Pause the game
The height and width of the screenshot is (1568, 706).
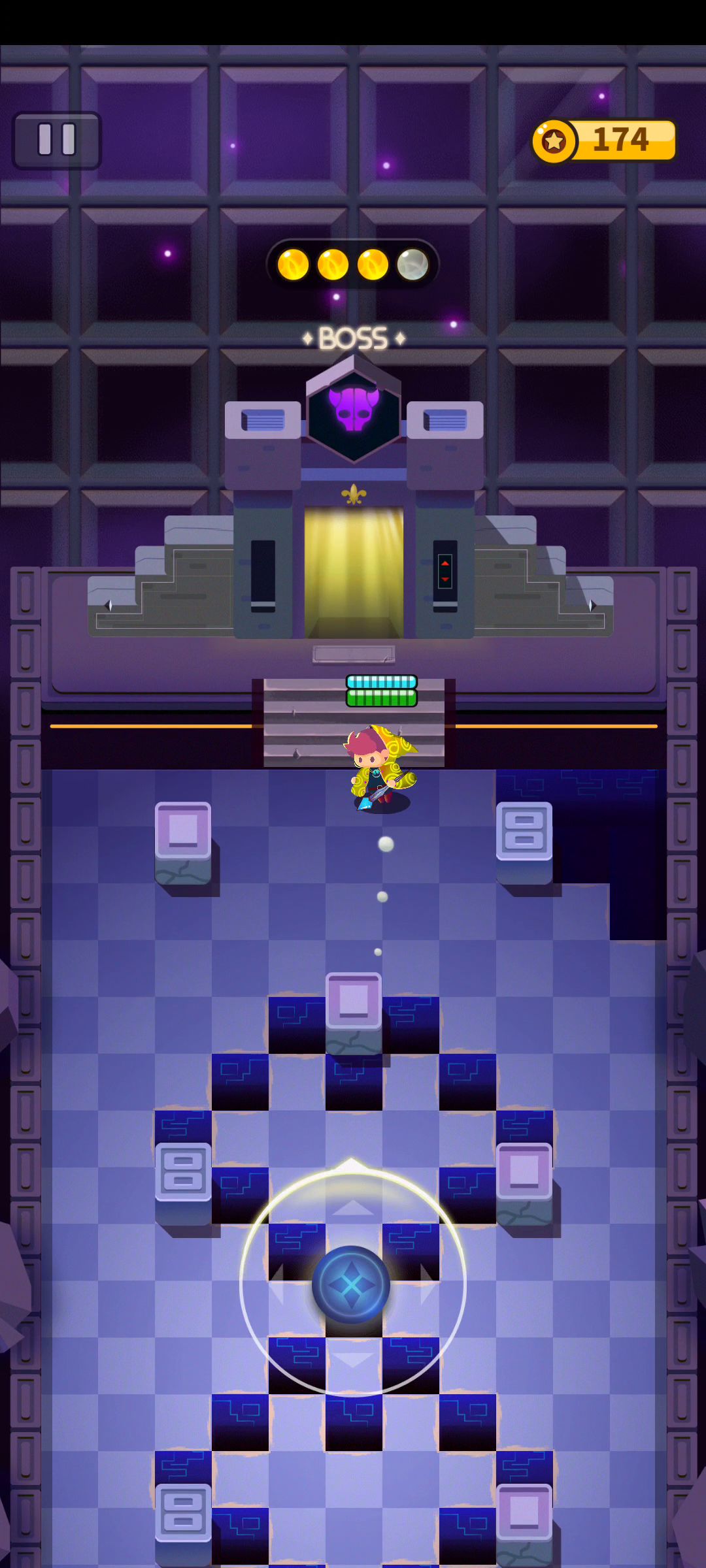(x=57, y=140)
